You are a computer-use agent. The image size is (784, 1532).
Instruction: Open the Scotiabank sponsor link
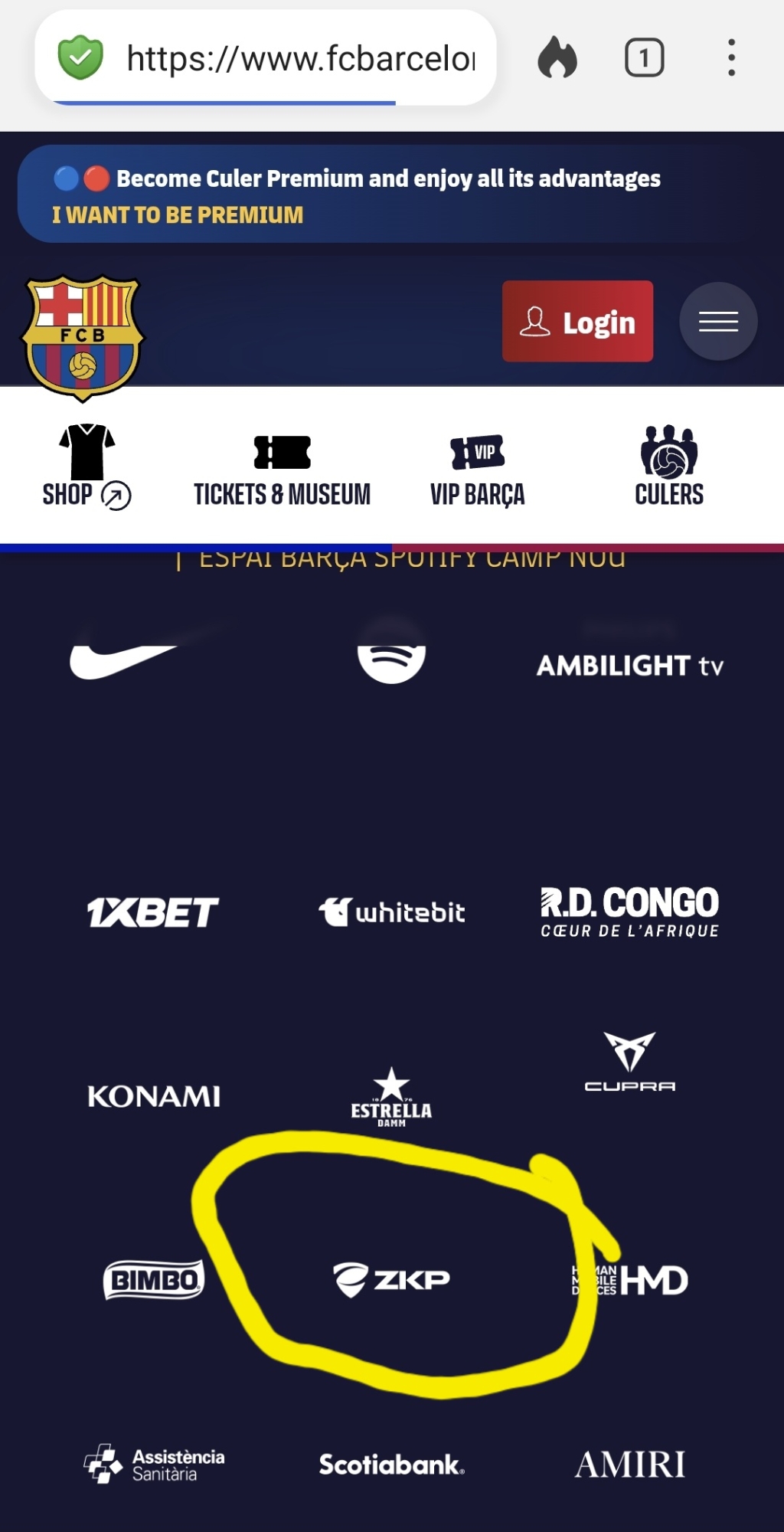click(391, 1465)
